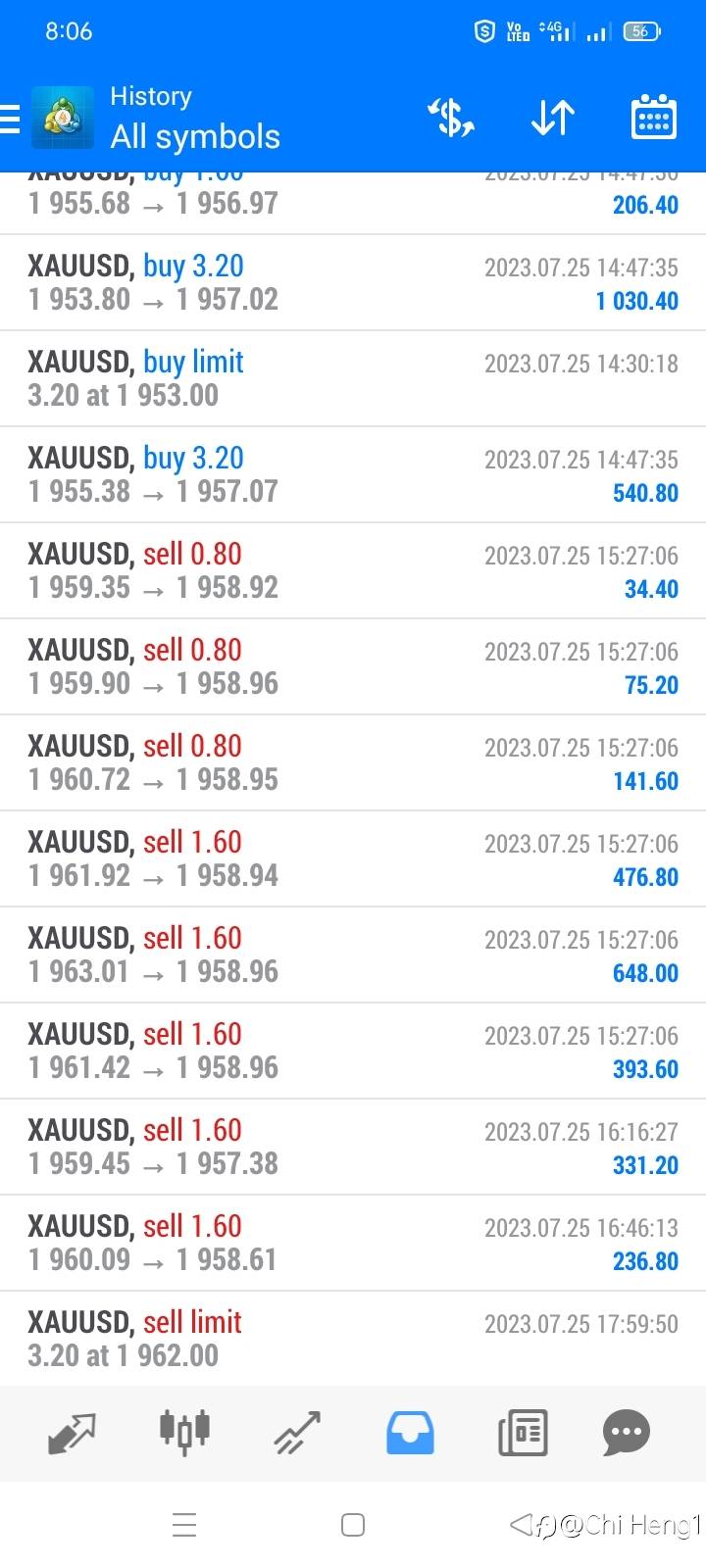This screenshot has width=706, height=1568.
Task: Open the system recent apps view
Action: click(x=184, y=1525)
